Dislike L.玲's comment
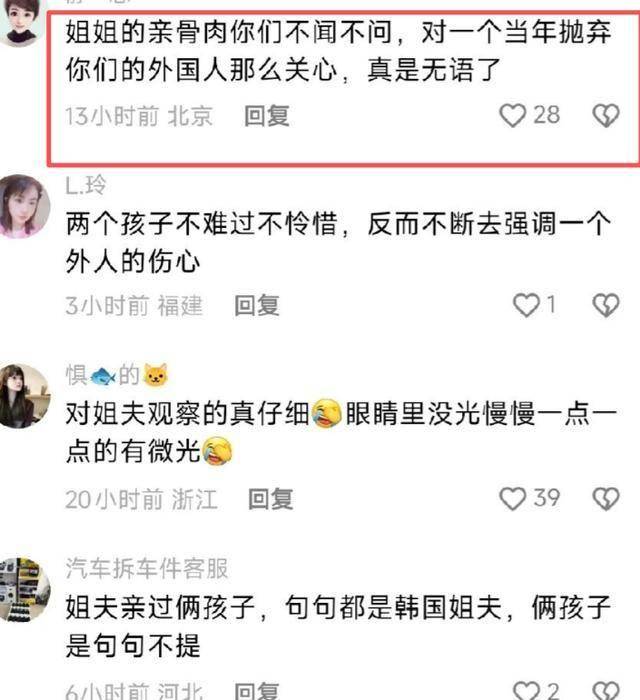Screen dimensions: 640x700 606,305
